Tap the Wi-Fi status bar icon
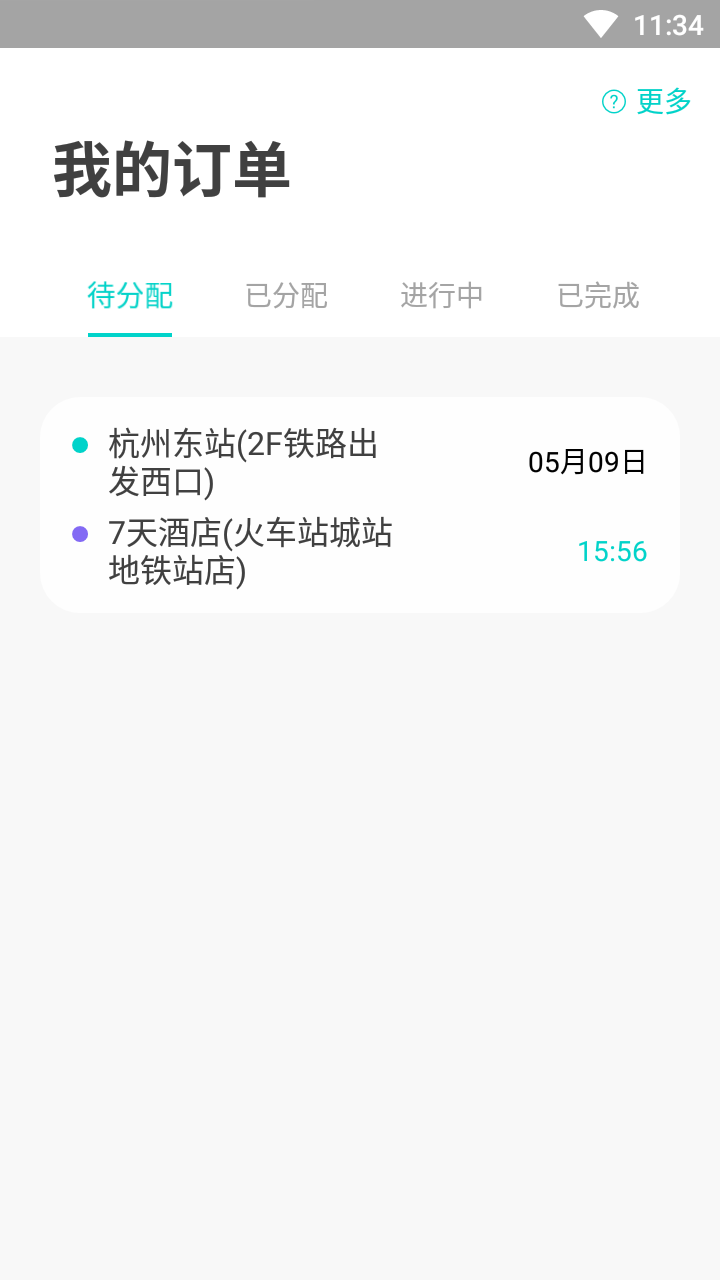The image size is (720, 1280). [x=599, y=23]
